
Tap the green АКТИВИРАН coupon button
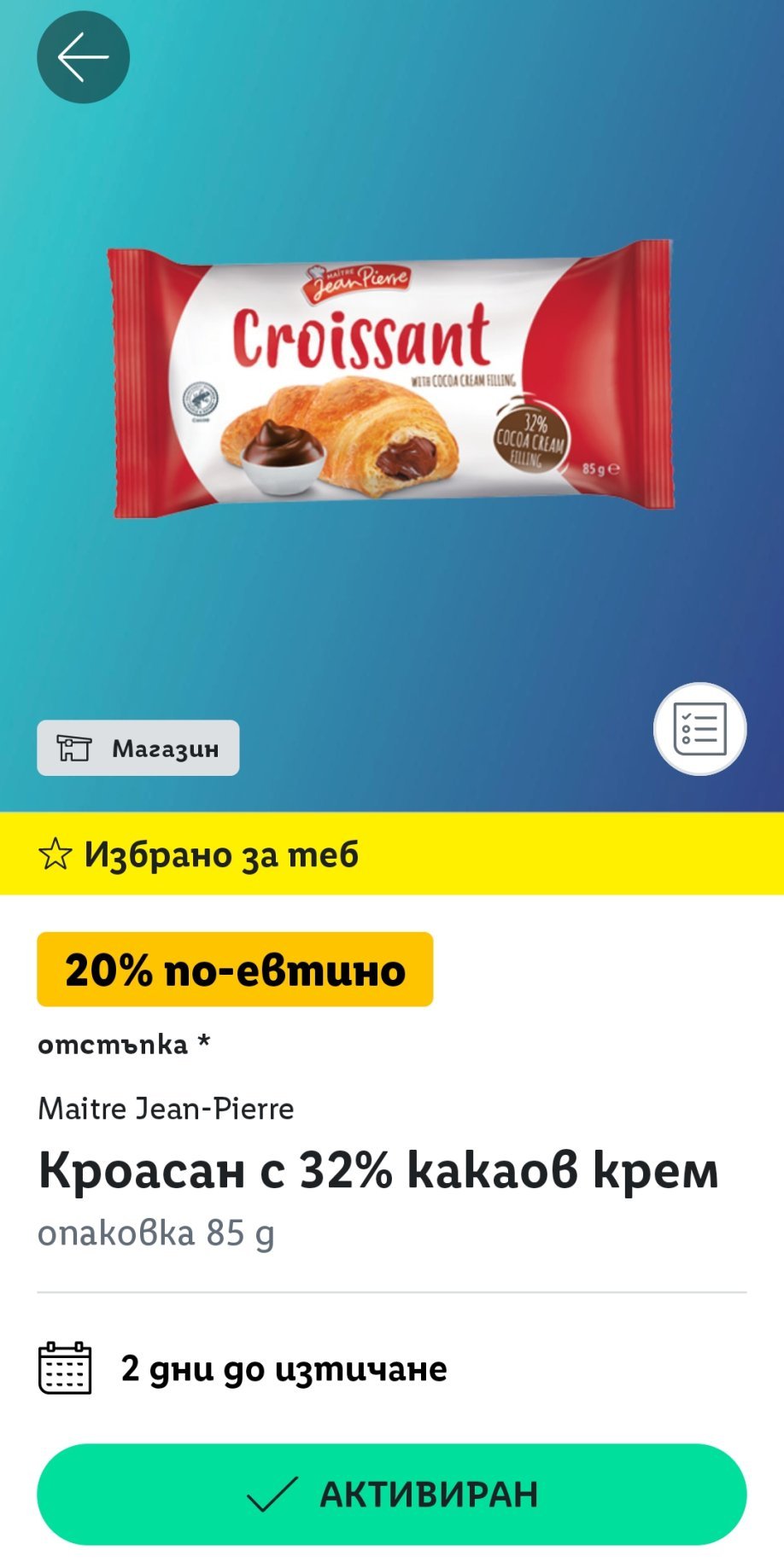391,1494
